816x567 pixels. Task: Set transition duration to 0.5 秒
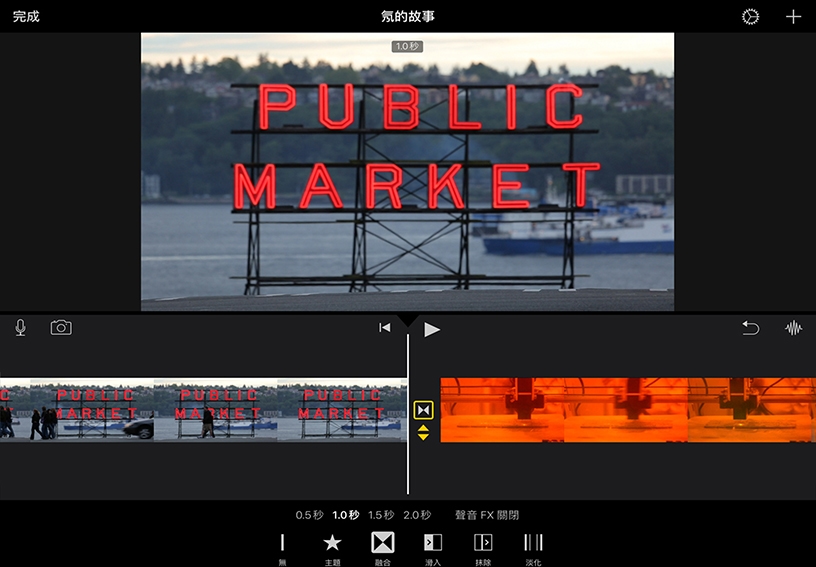[309, 515]
